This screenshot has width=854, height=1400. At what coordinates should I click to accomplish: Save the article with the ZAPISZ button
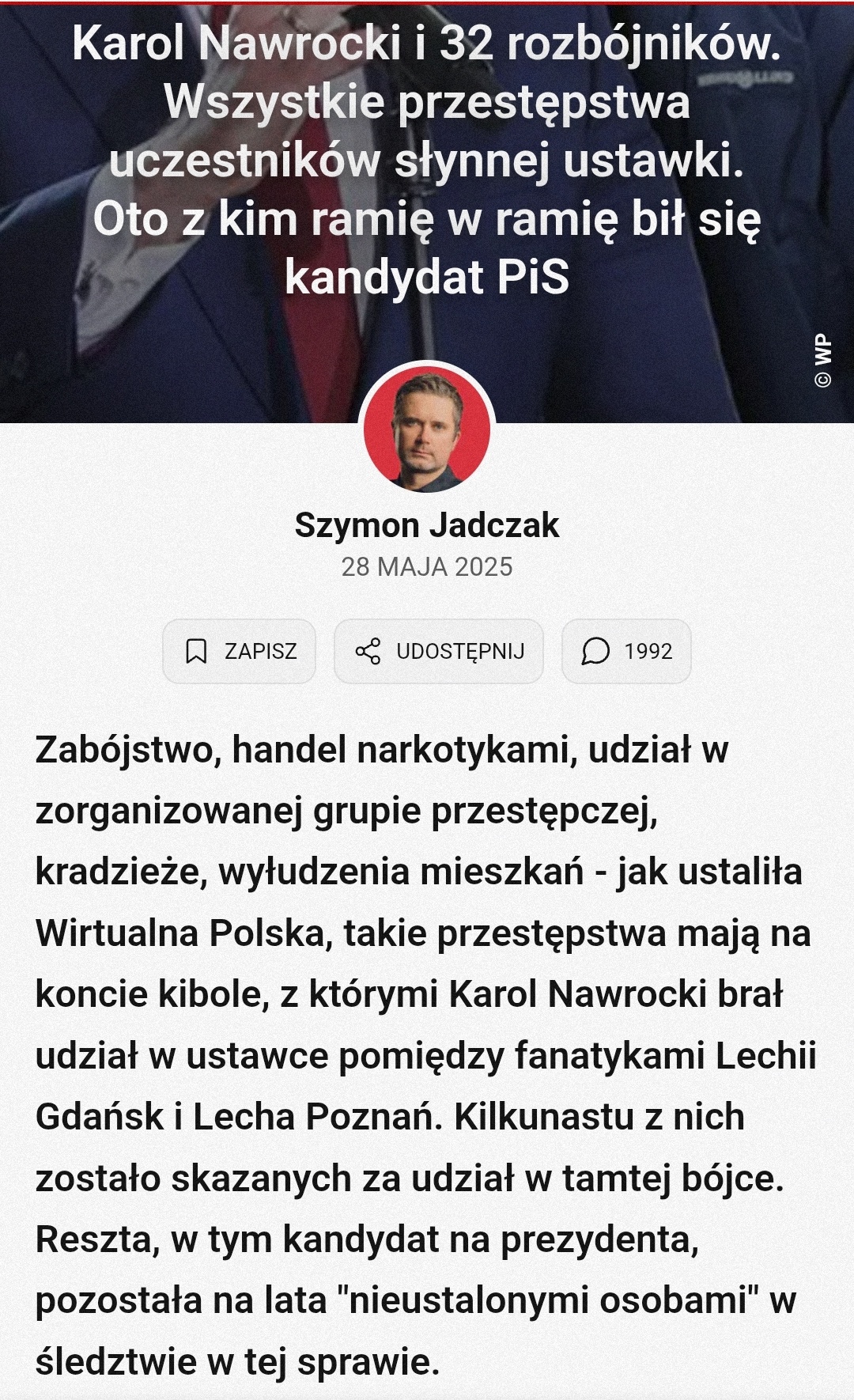[x=239, y=651]
